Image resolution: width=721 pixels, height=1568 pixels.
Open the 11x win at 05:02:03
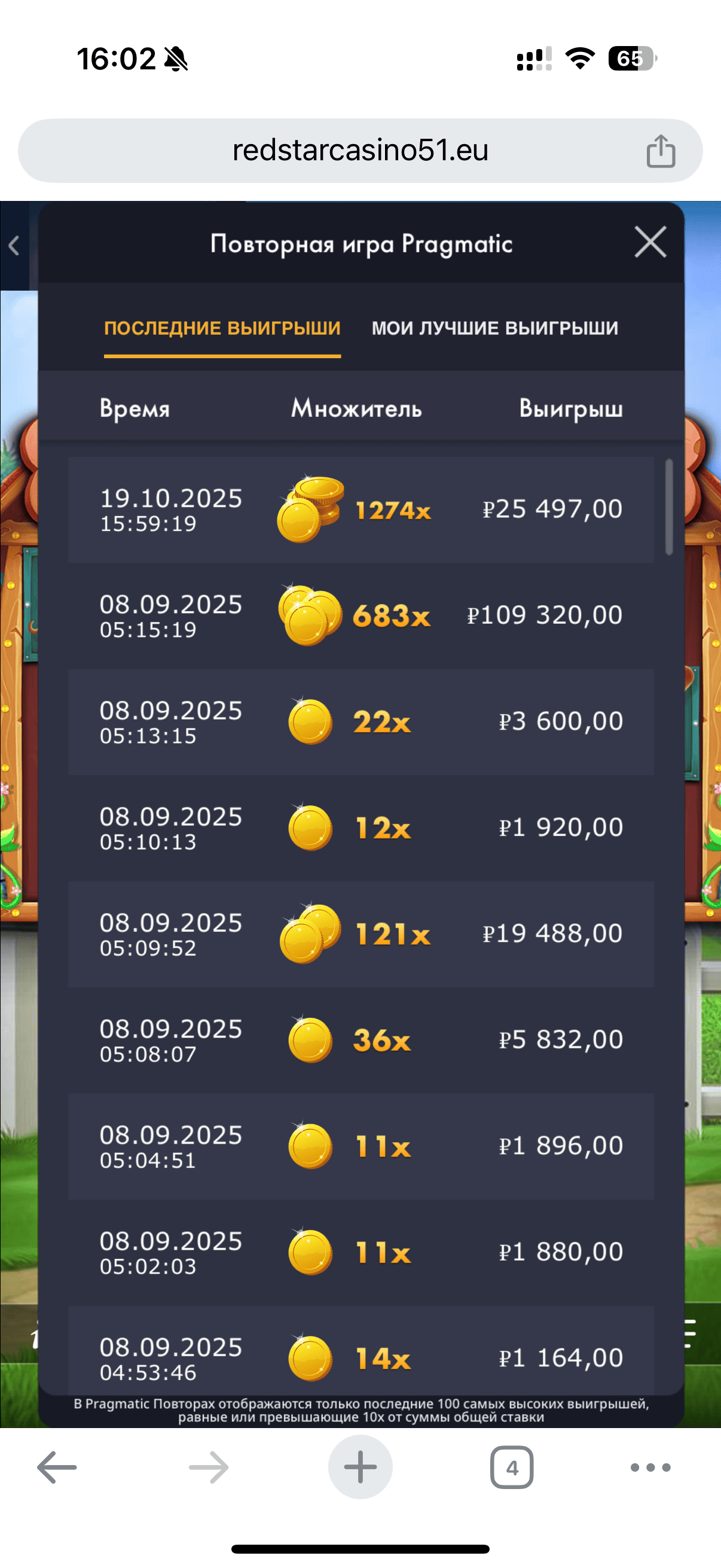click(x=361, y=1252)
